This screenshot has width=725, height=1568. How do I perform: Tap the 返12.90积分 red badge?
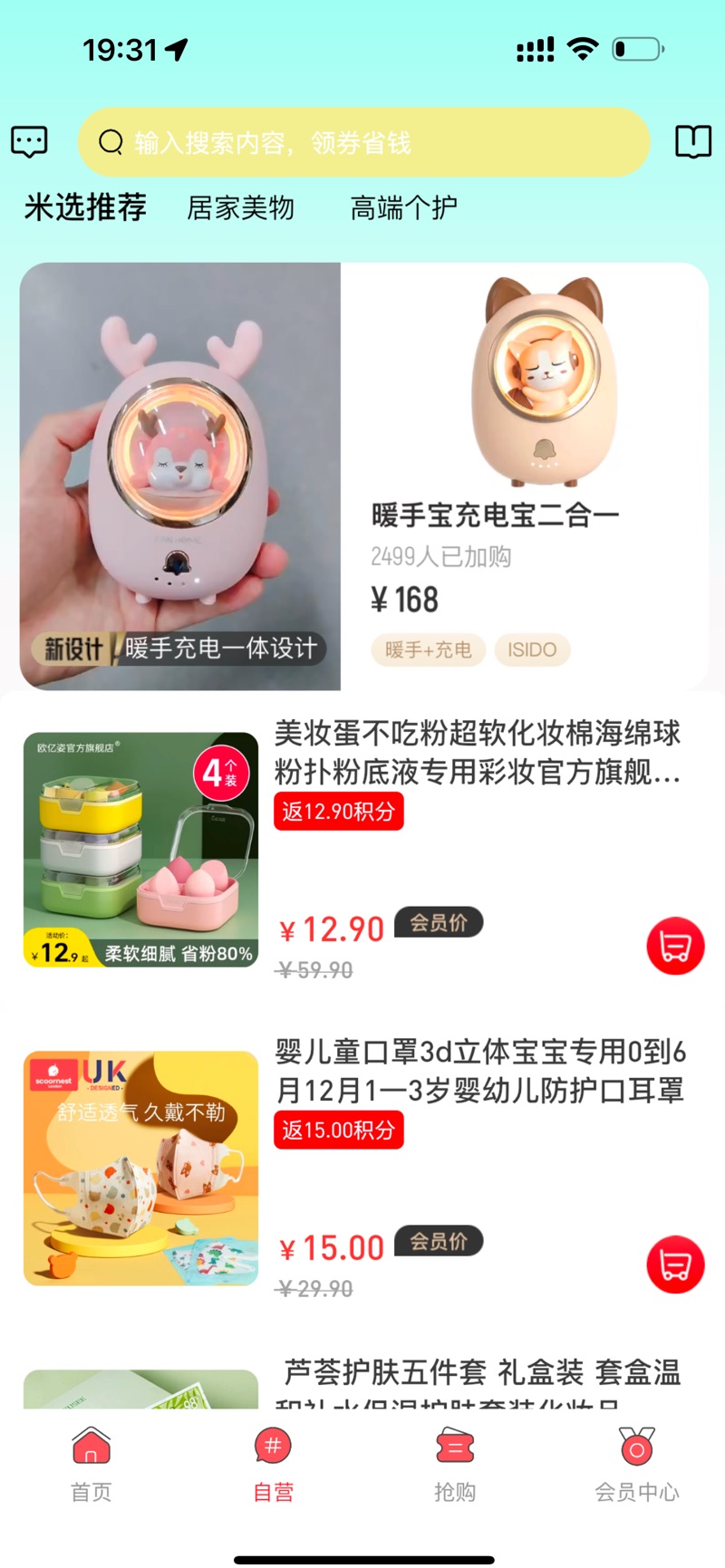(338, 811)
